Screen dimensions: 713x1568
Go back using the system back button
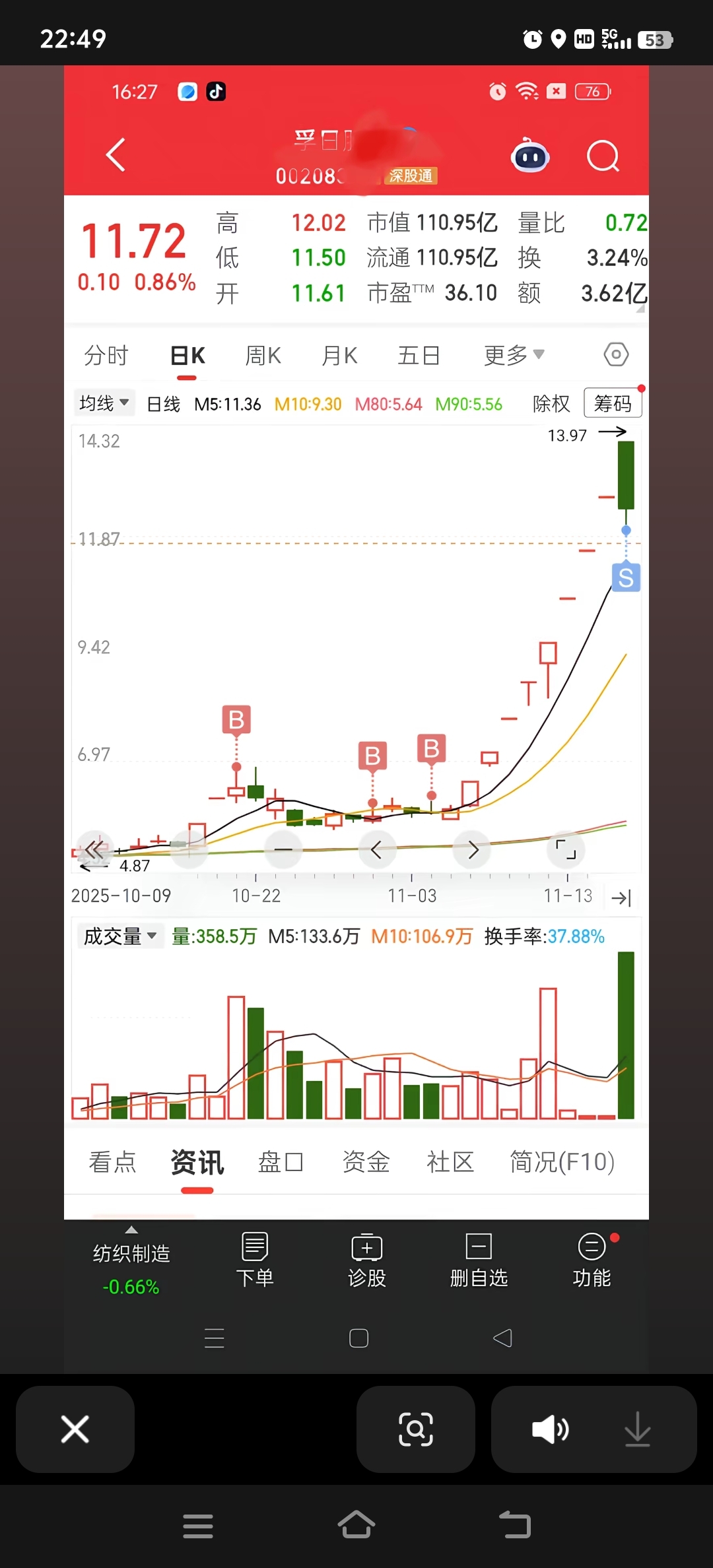coord(515,1525)
